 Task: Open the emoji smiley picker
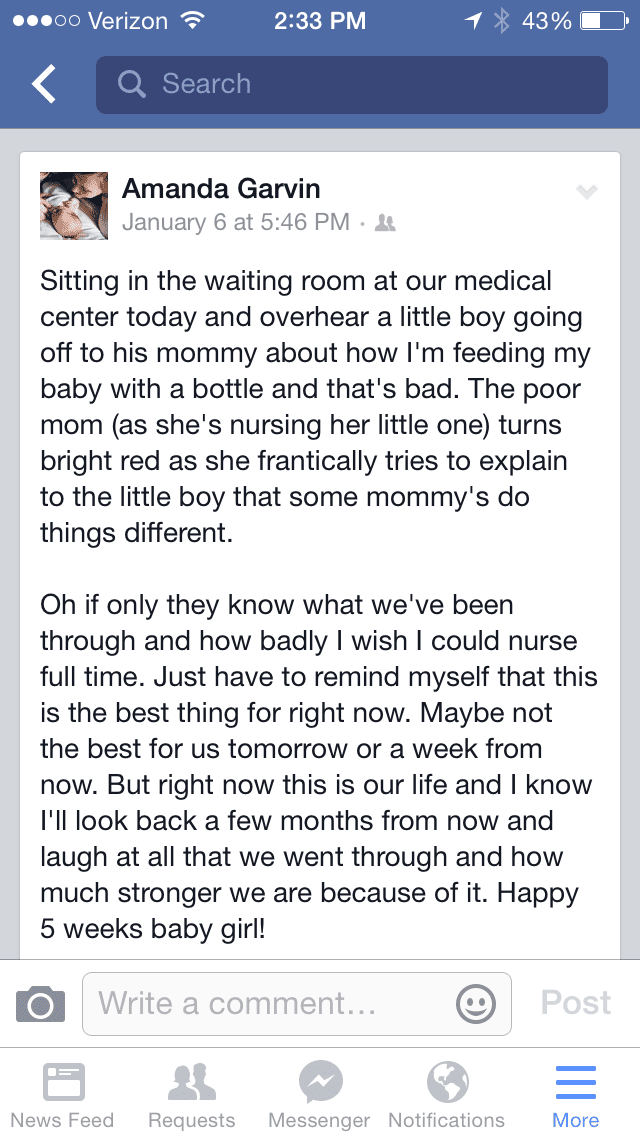pos(475,1003)
